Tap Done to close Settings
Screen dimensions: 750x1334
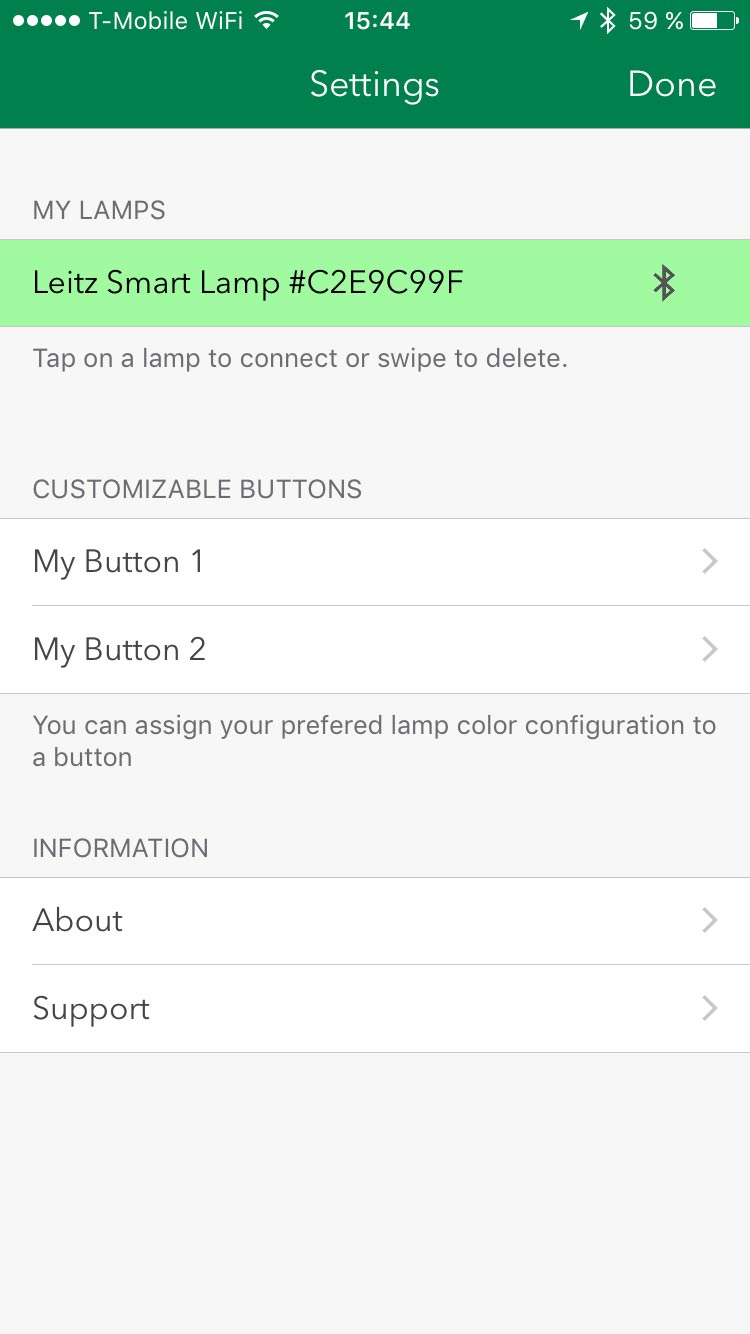pos(671,85)
